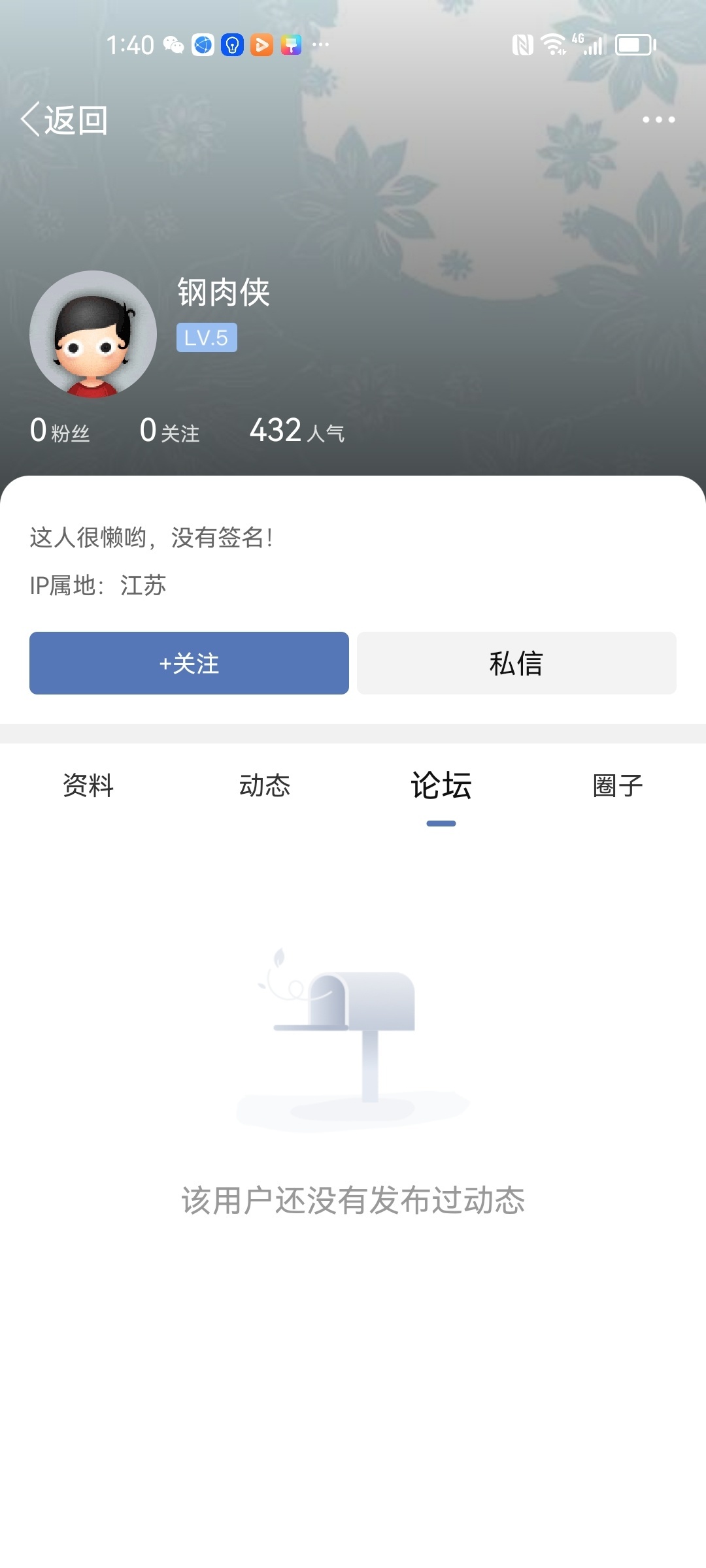Switch to the 动态 tab
706x1568 pixels.
coord(265,785)
